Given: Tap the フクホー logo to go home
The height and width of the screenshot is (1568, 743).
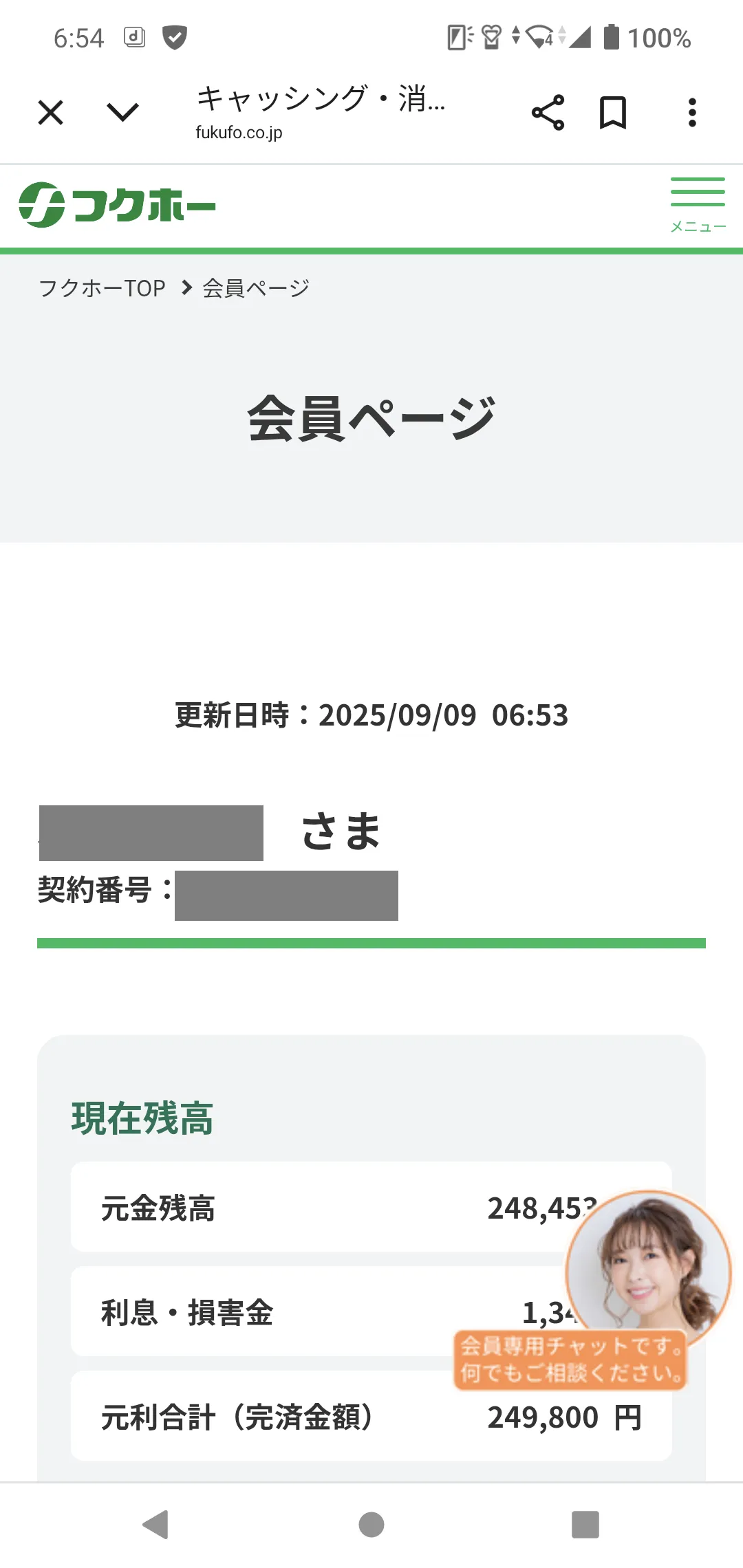Looking at the screenshot, I should click(117, 204).
